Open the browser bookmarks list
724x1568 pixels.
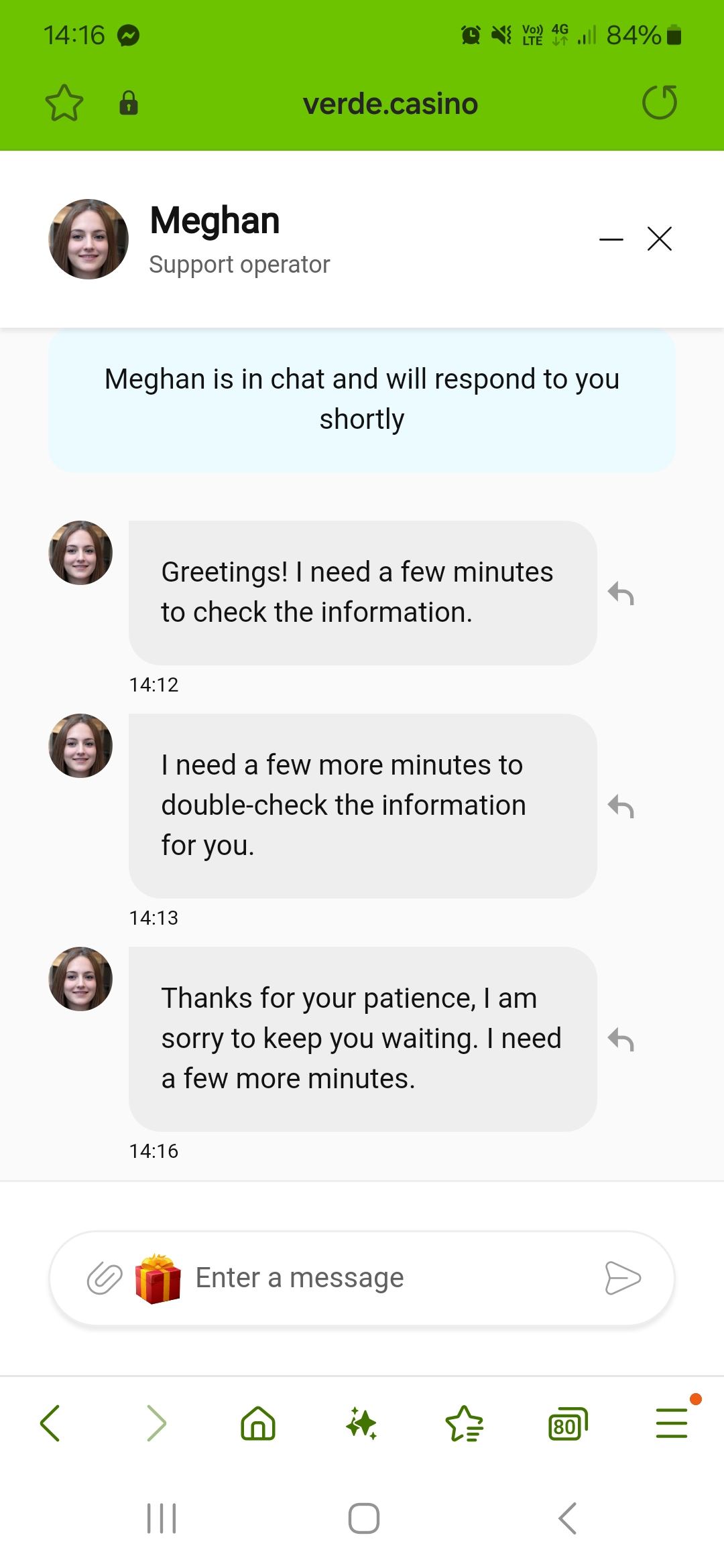(465, 1423)
